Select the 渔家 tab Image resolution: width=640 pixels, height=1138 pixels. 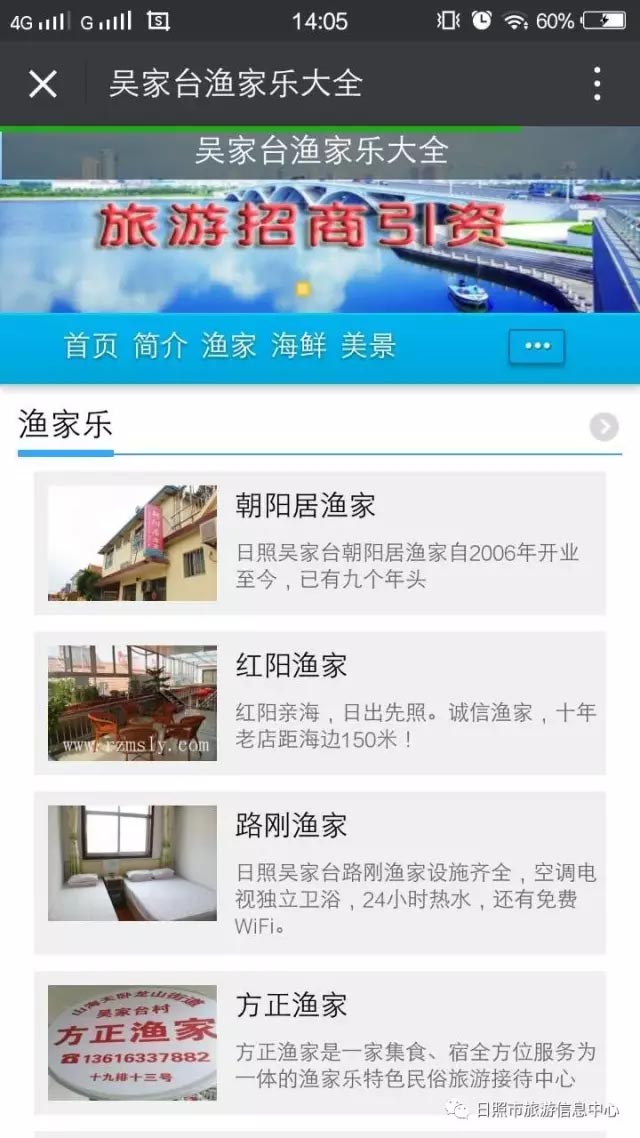tap(229, 346)
